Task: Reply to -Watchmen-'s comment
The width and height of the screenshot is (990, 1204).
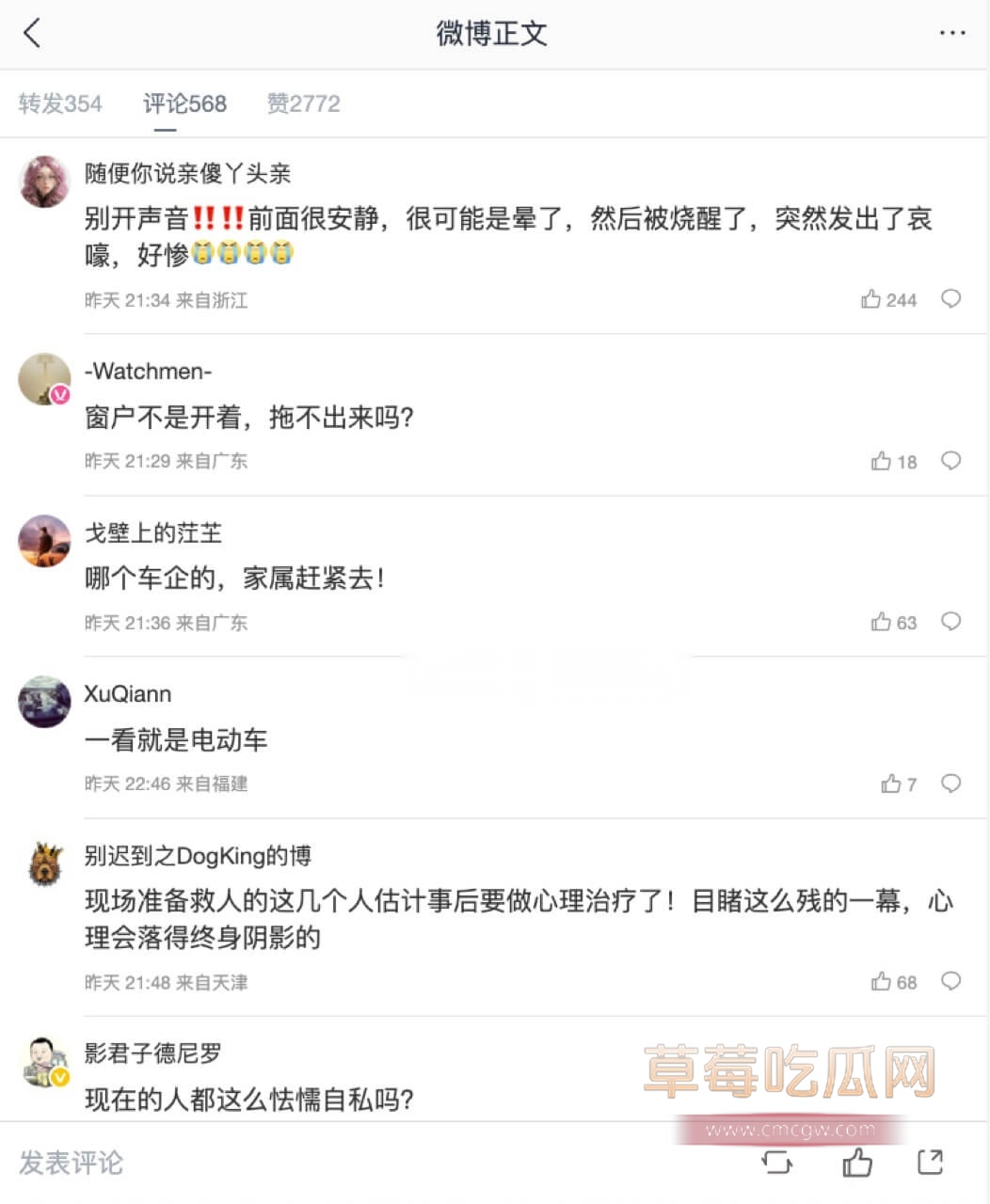Action: click(x=951, y=460)
